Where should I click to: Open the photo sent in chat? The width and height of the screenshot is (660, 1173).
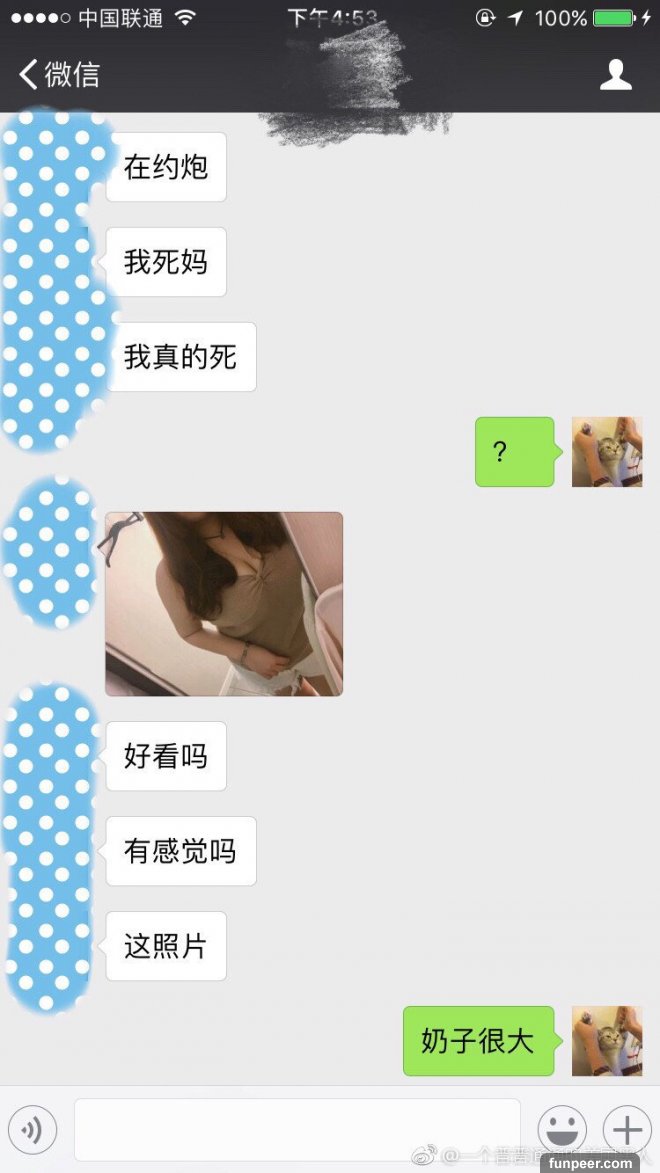pos(224,603)
